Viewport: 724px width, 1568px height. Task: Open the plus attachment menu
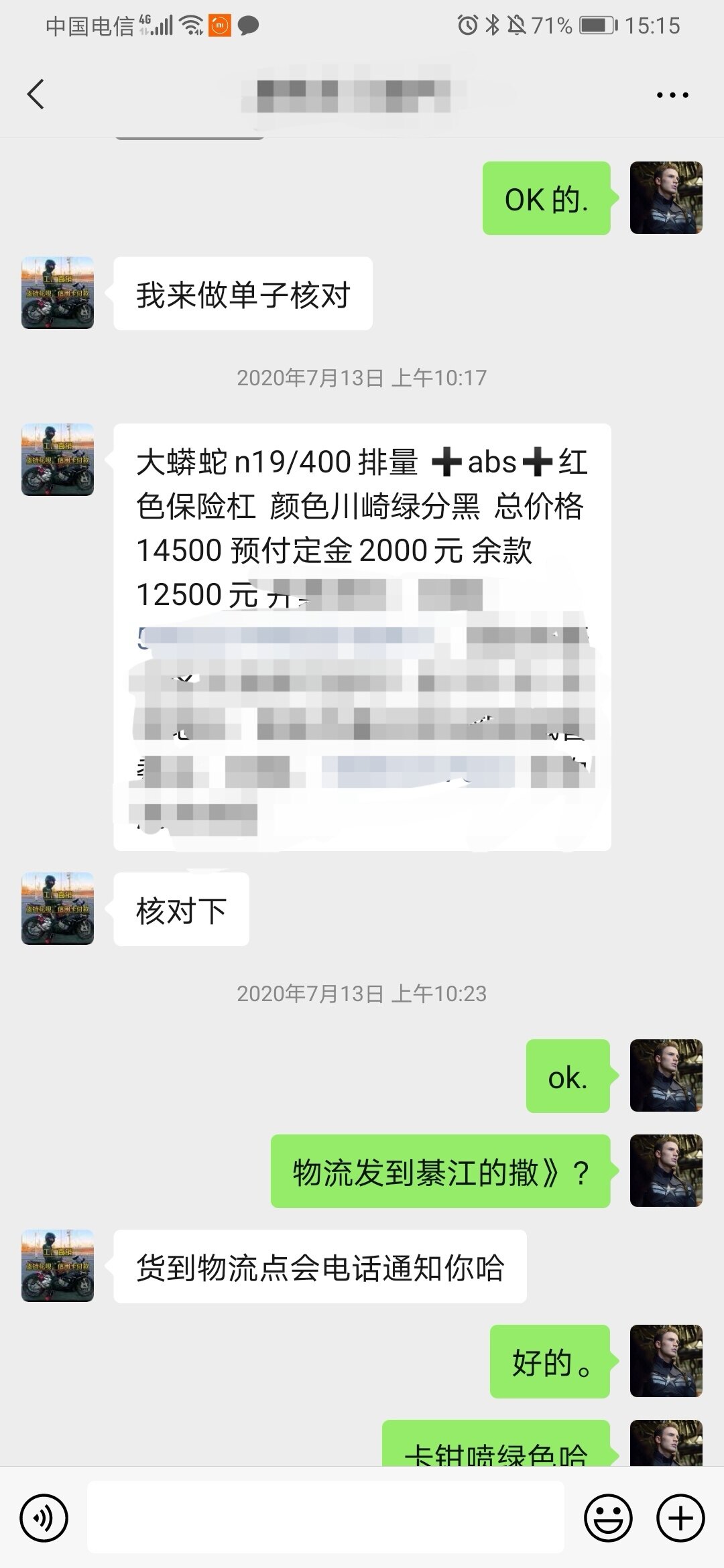680,1518
